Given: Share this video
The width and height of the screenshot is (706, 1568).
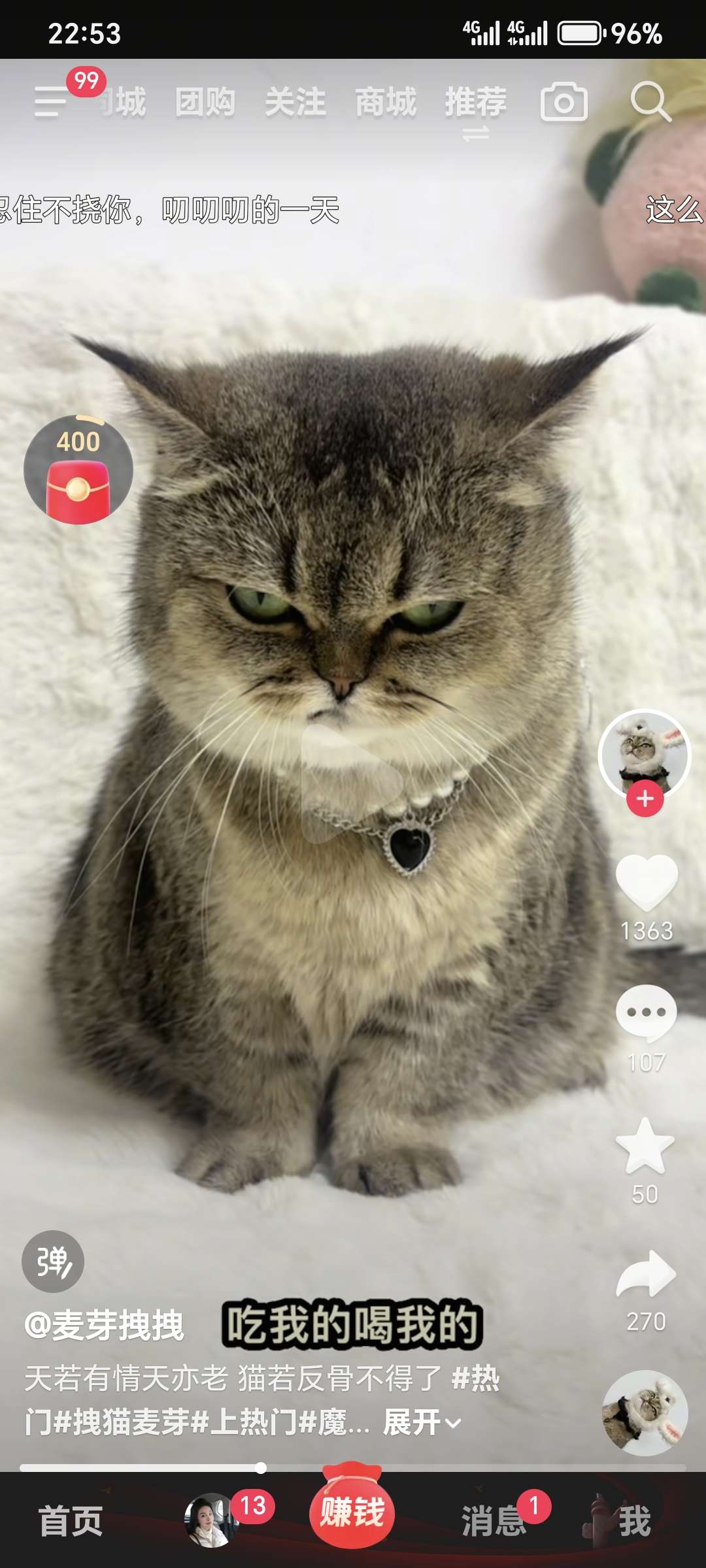Looking at the screenshot, I should (646, 1274).
